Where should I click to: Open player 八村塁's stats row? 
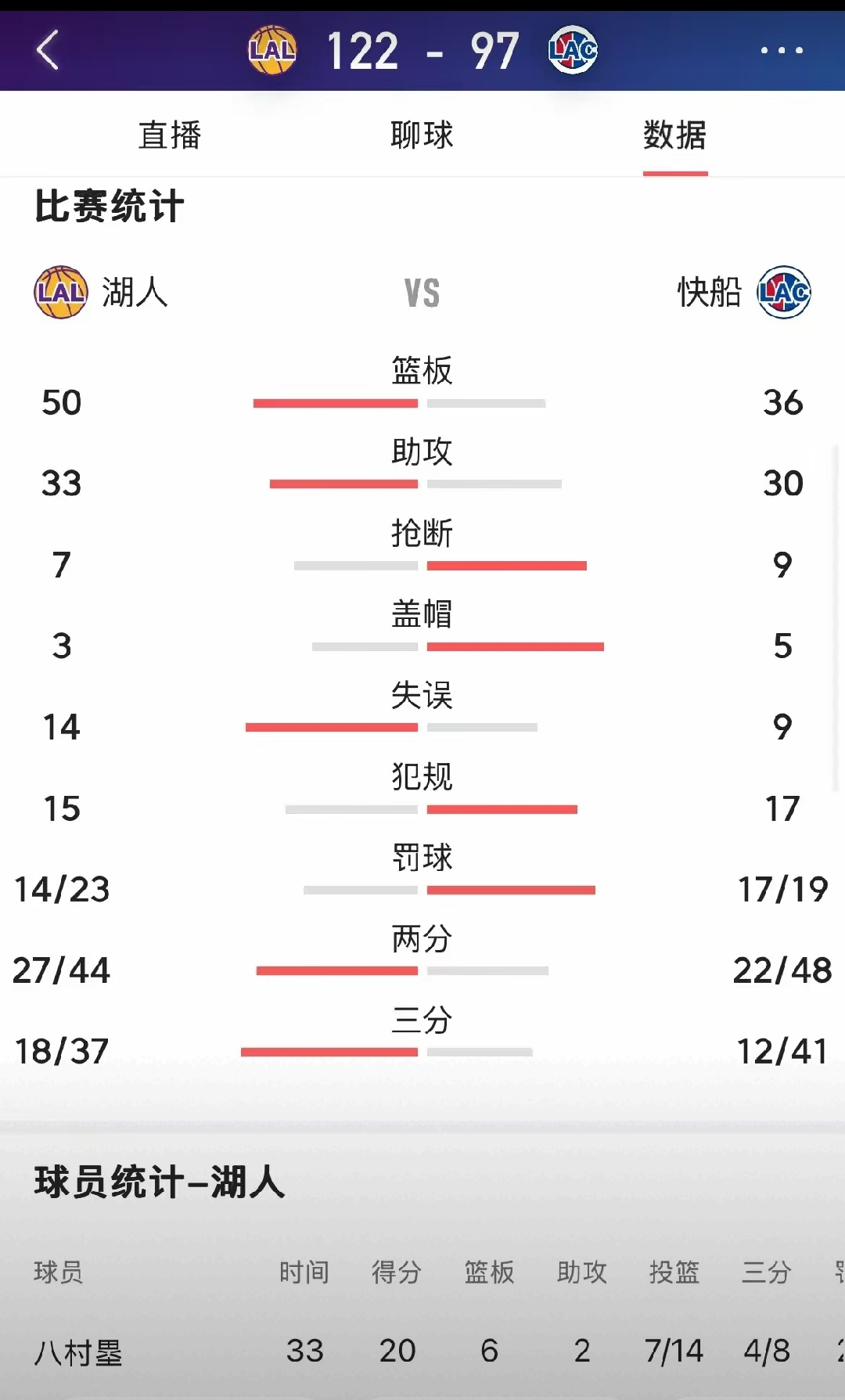pos(78,1352)
